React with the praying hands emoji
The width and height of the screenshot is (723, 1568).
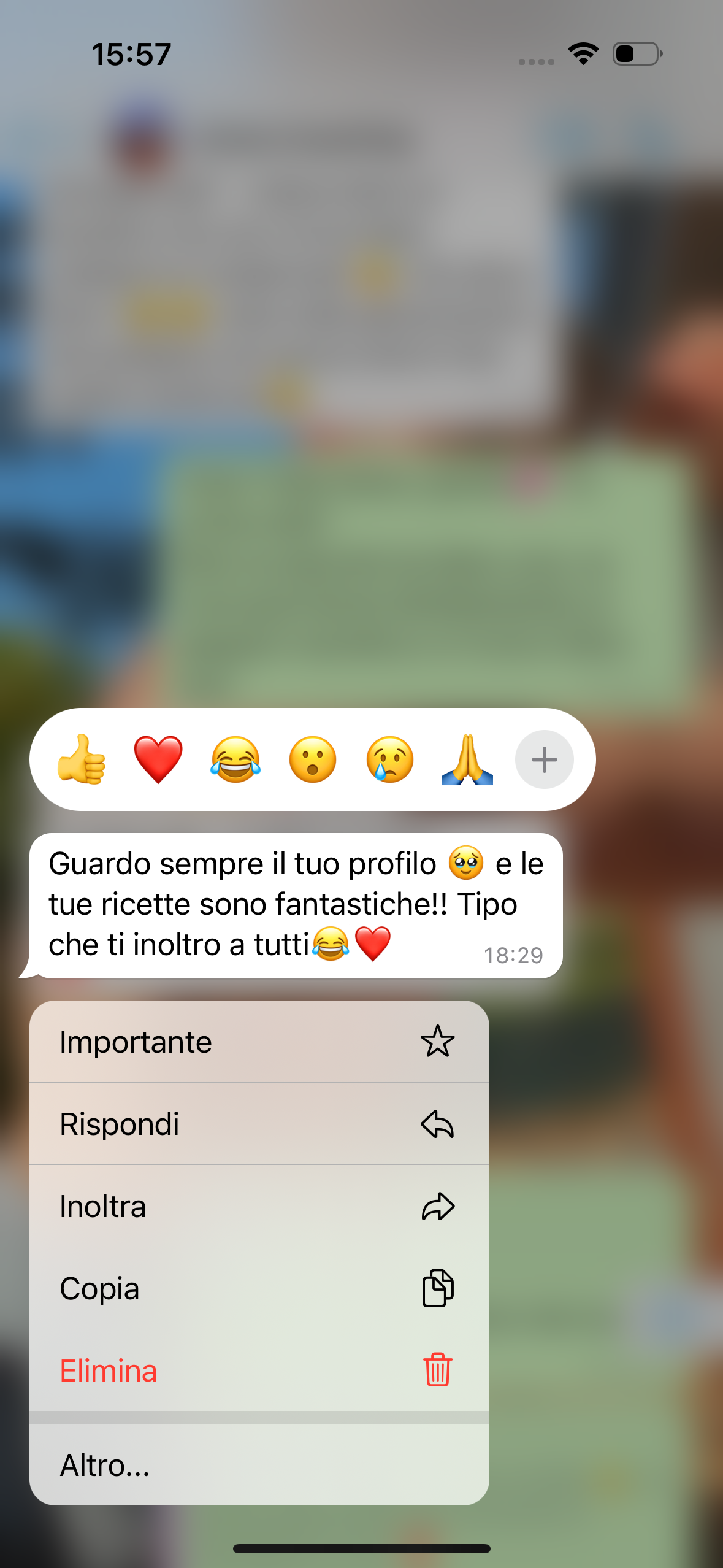point(467,759)
